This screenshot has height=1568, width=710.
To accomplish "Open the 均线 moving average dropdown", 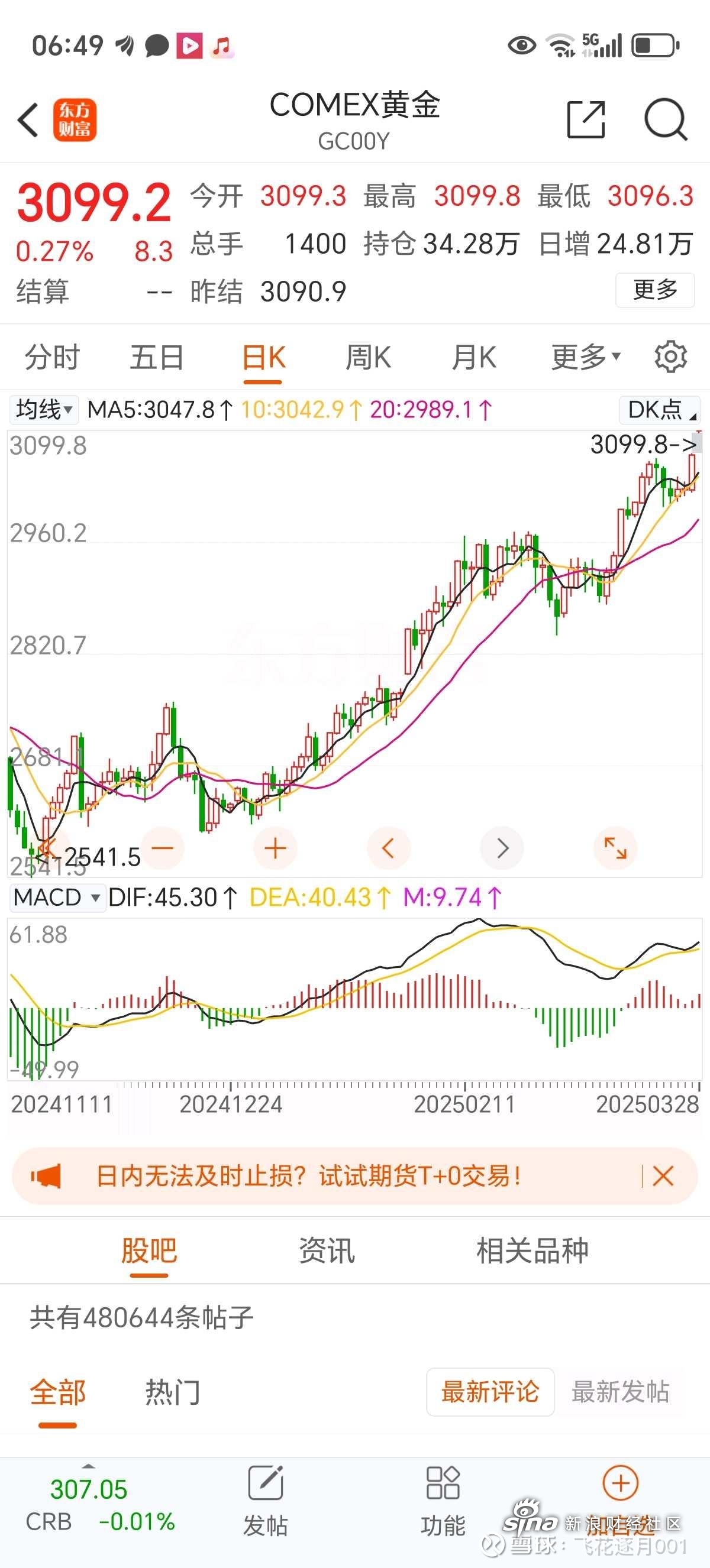I will click(43, 409).
